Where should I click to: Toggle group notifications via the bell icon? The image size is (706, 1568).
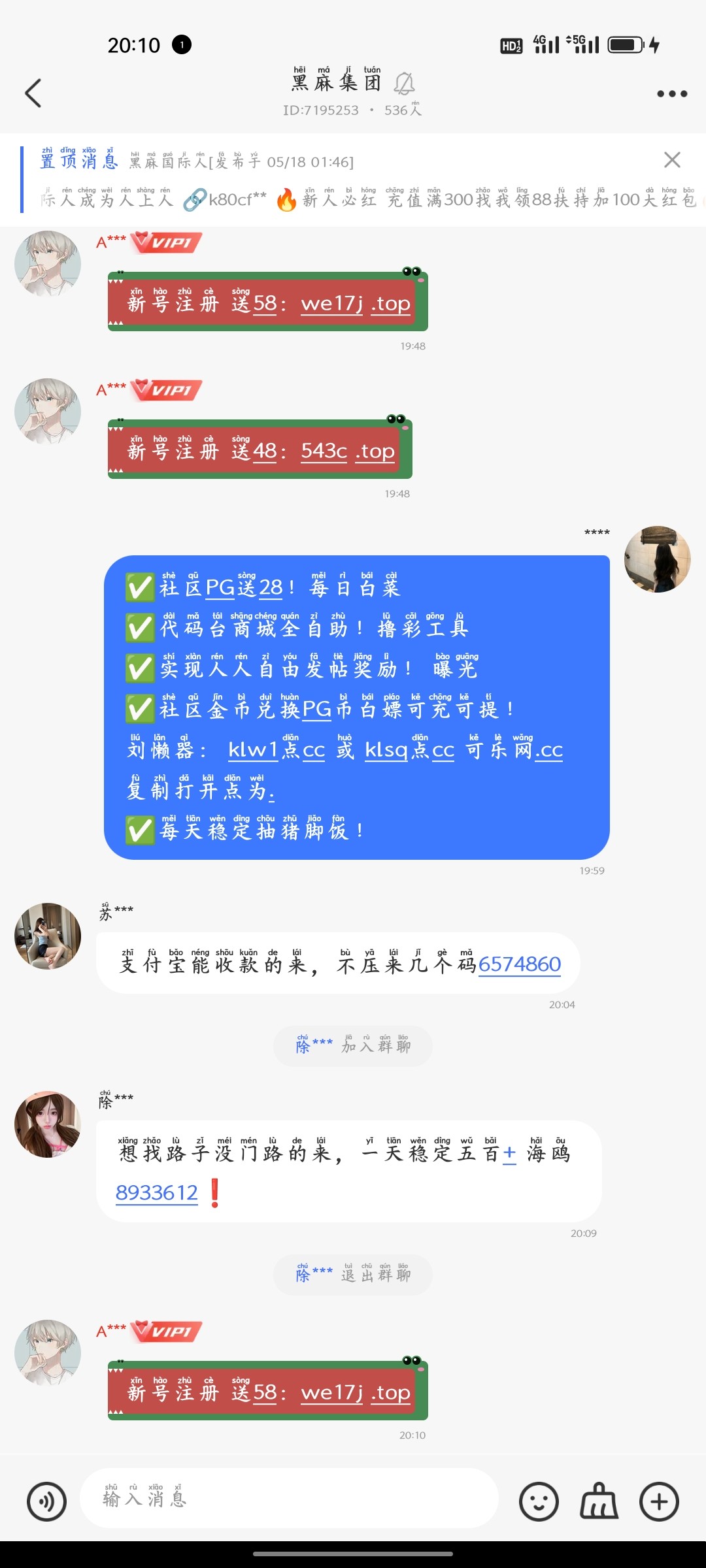pyautogui.click(x=405, y=84)
